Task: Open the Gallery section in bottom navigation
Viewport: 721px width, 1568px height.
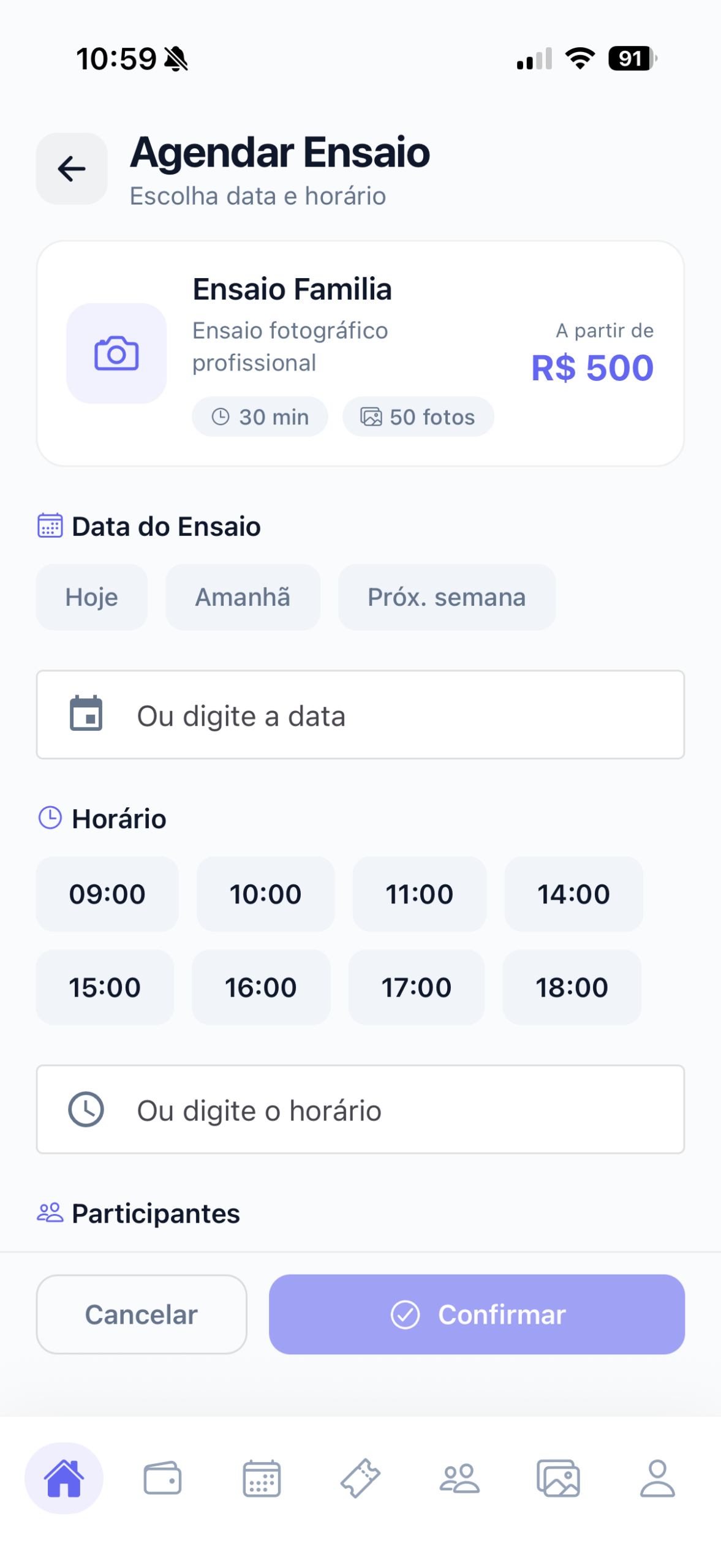Action: coord(559,1478)
